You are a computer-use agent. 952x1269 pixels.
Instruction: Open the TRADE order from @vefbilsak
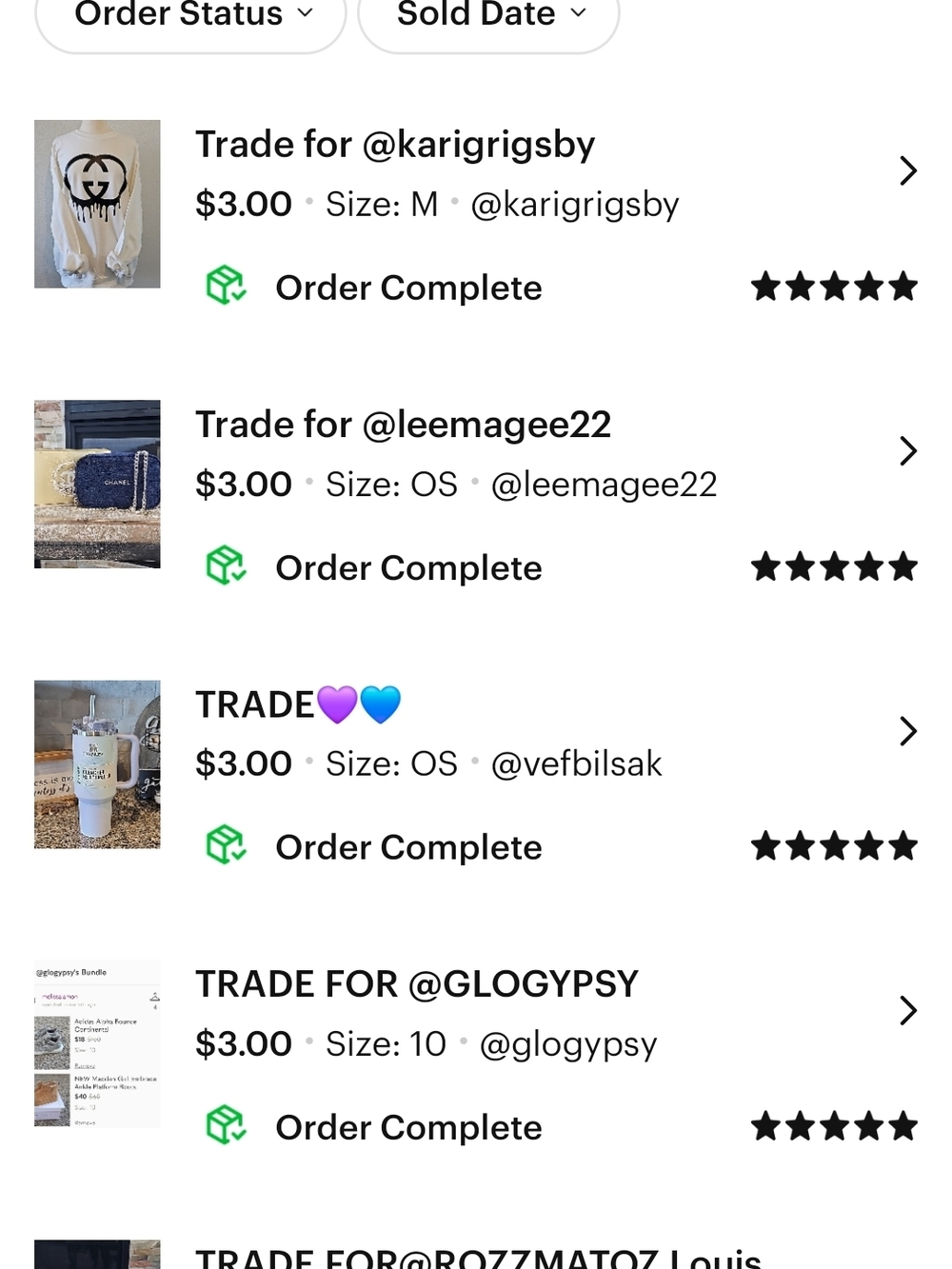click(x=476, y=764)
